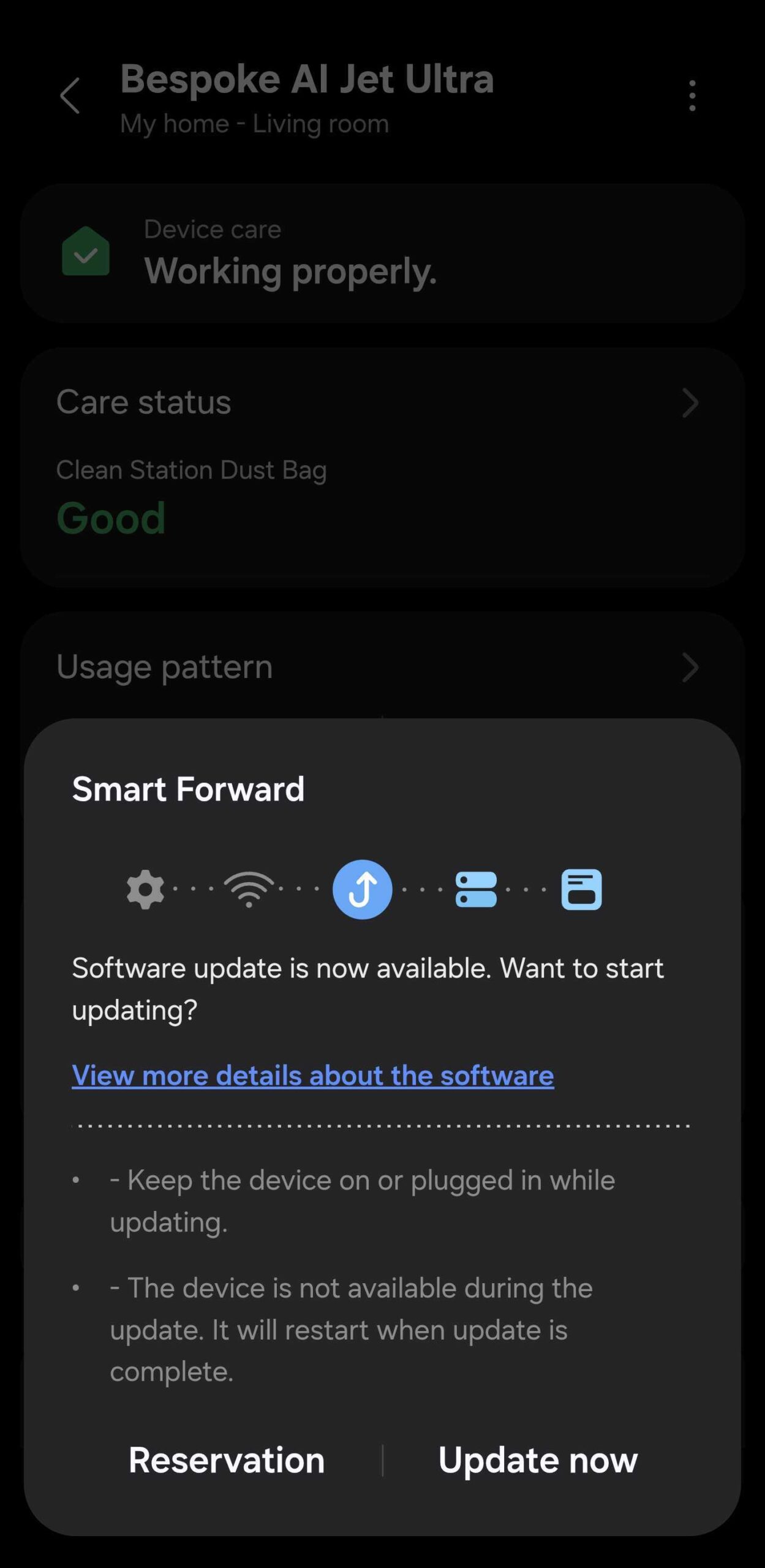Open the Device care card
765x1568 pixels.
[382, 252]
